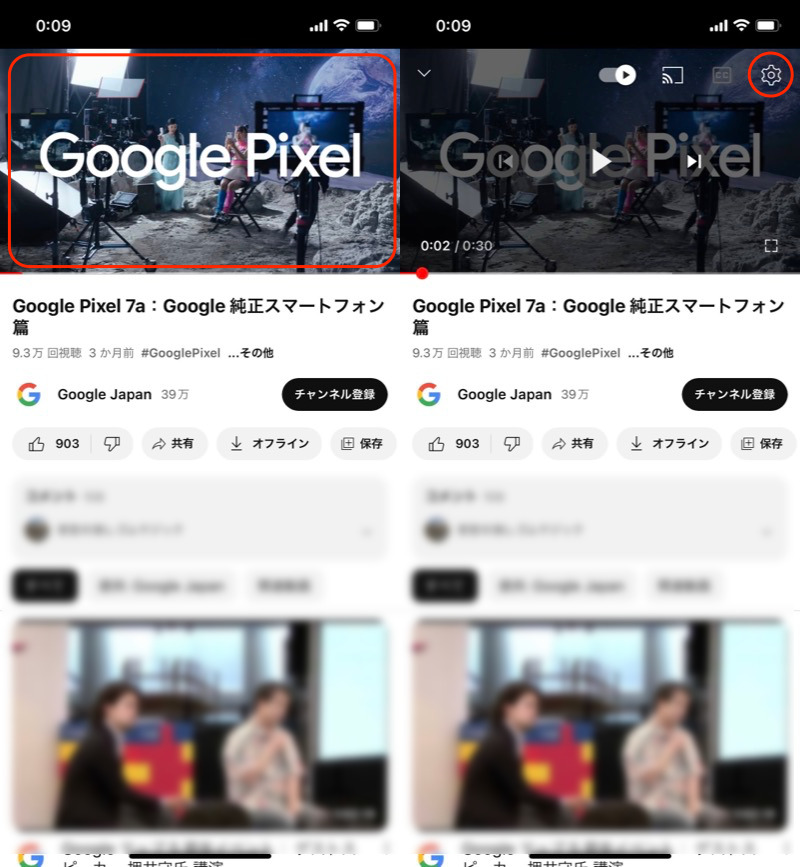This screenshot has width=800, height=867.
Task: Turn on closed captions
Action: pos(722,75)
